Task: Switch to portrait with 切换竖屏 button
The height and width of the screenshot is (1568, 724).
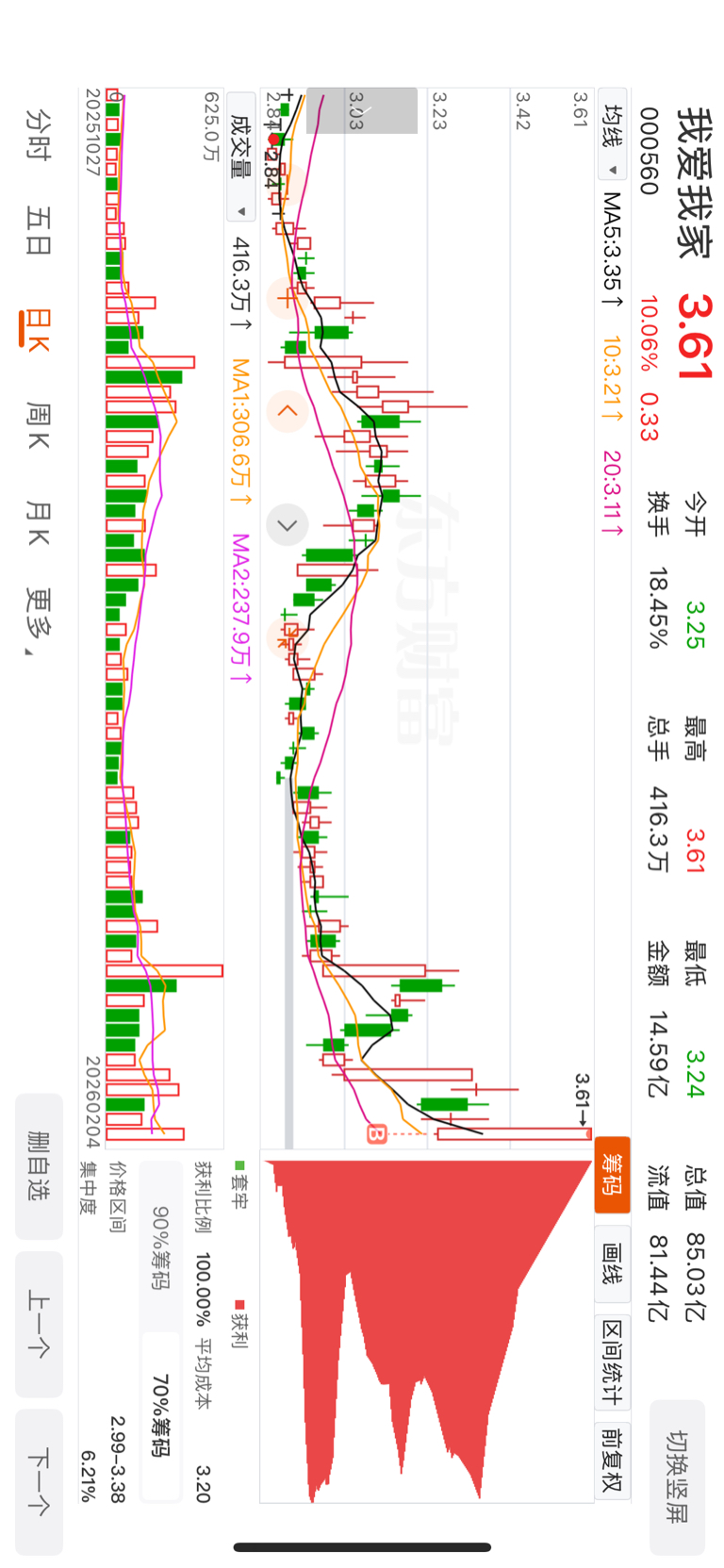Action: [677, 1477]
